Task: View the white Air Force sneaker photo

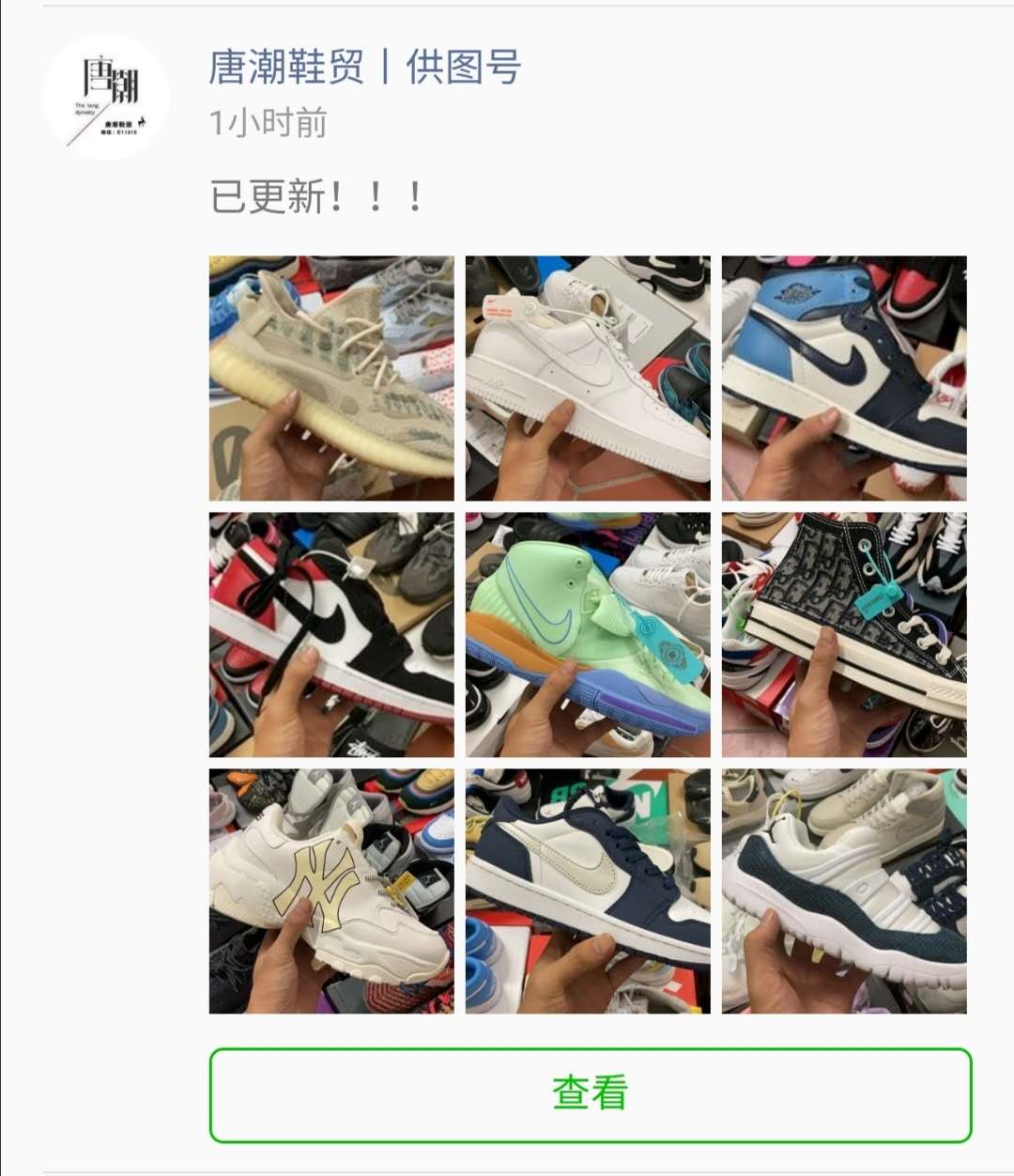Action: [x=588, y=378]
